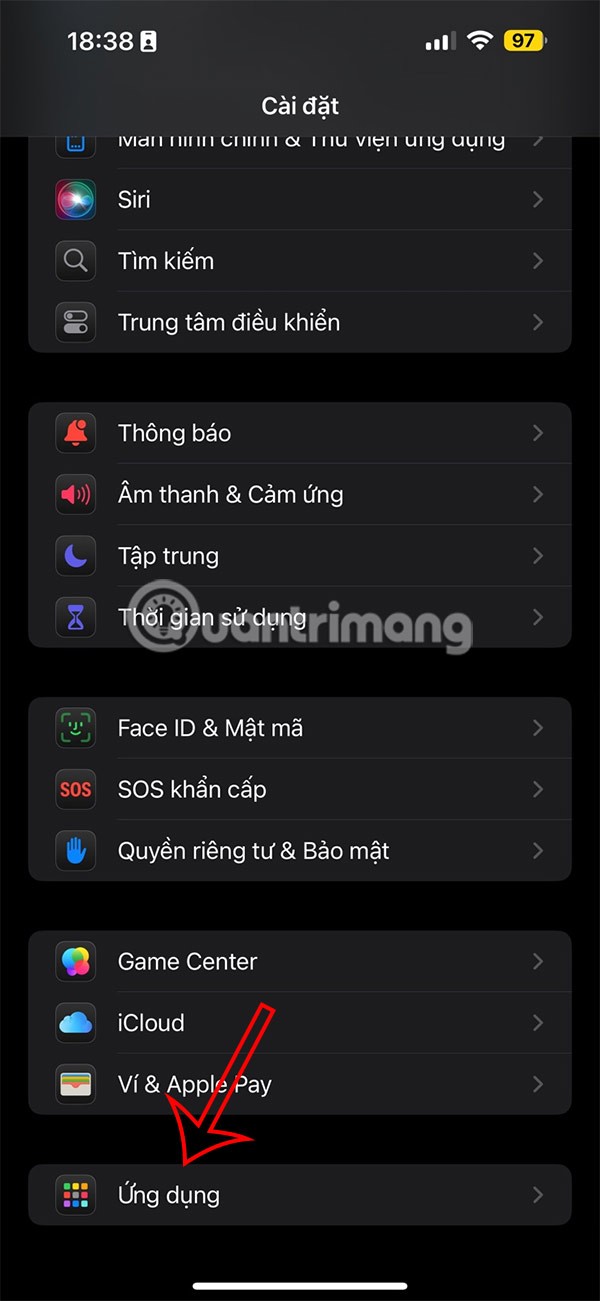Open Game Center settings
Viewport: 600px width, 1301px height.
point(300,962)
